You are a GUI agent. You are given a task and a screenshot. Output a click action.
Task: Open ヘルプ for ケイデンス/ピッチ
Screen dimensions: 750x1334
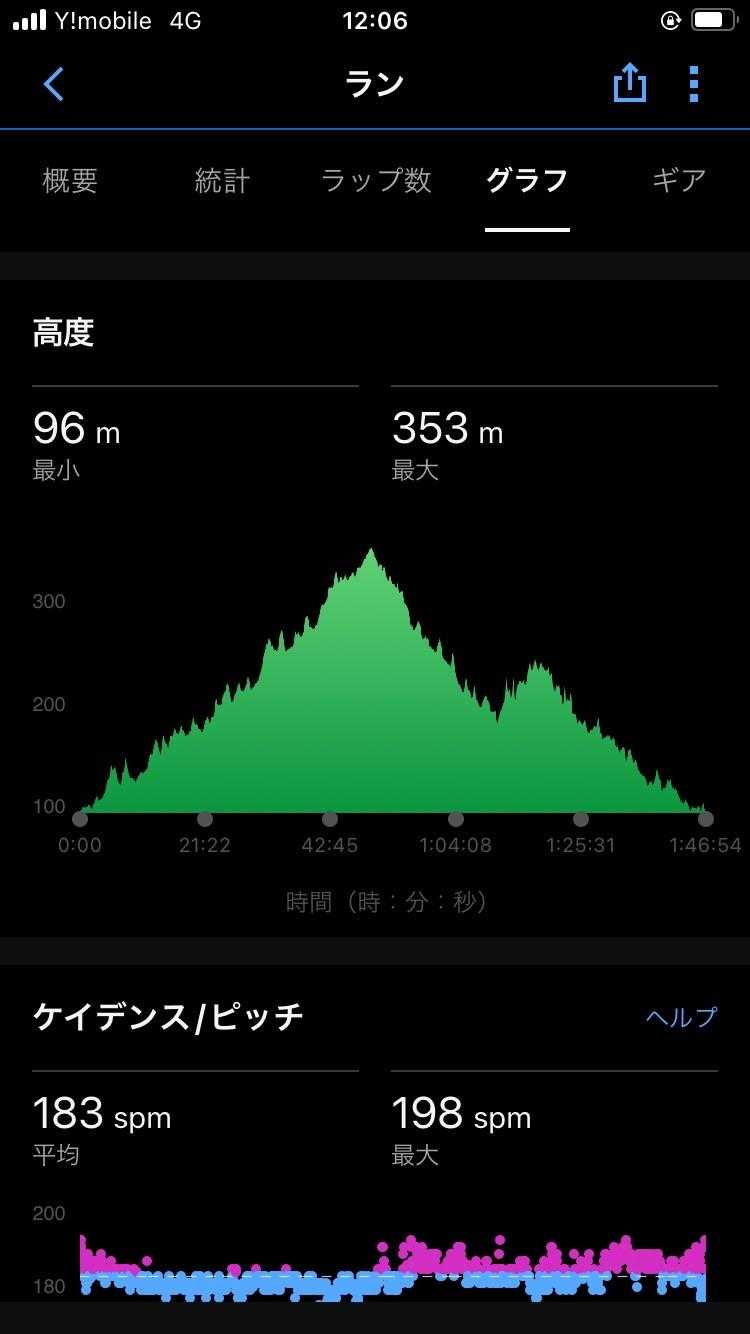point(681,1017)
